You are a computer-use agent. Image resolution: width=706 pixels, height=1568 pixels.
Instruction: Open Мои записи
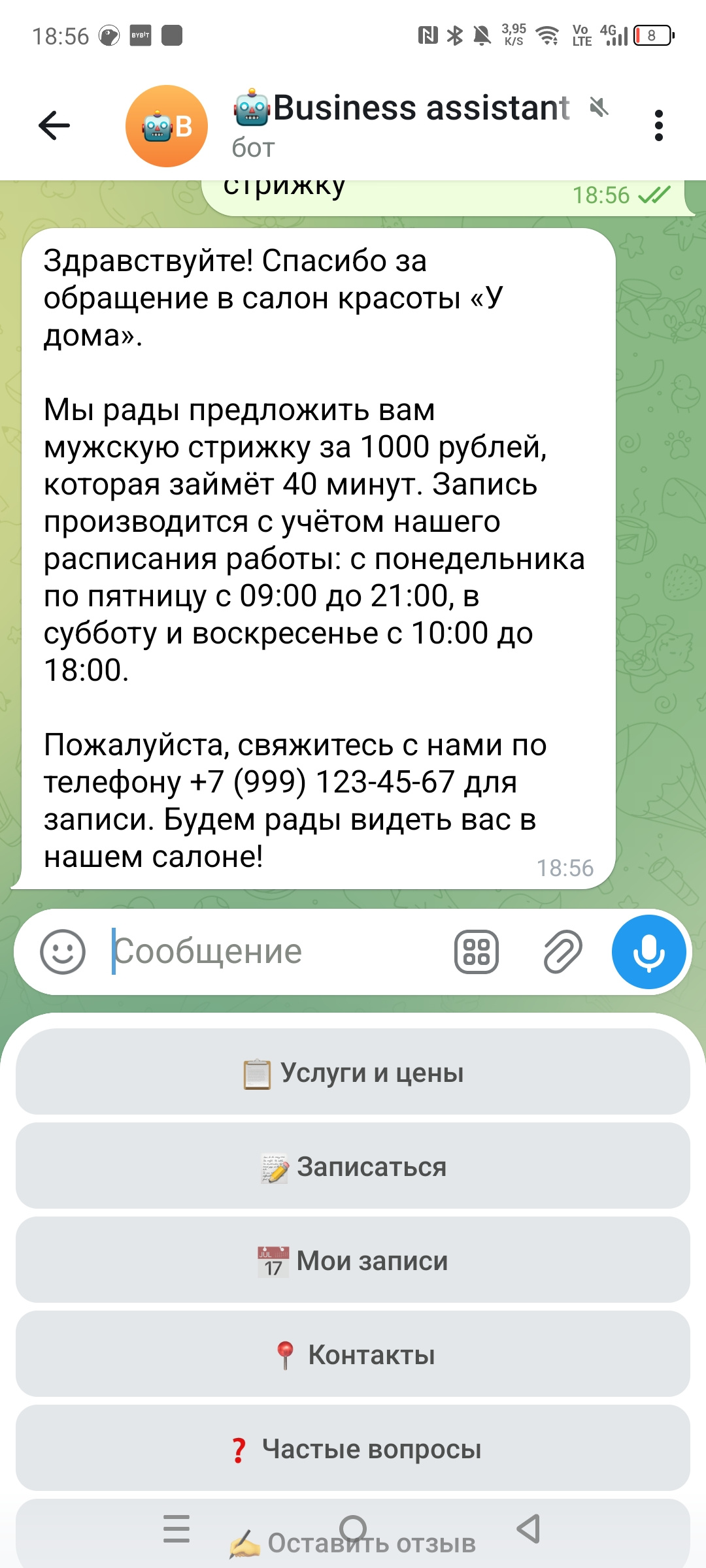coord(353,1260)
